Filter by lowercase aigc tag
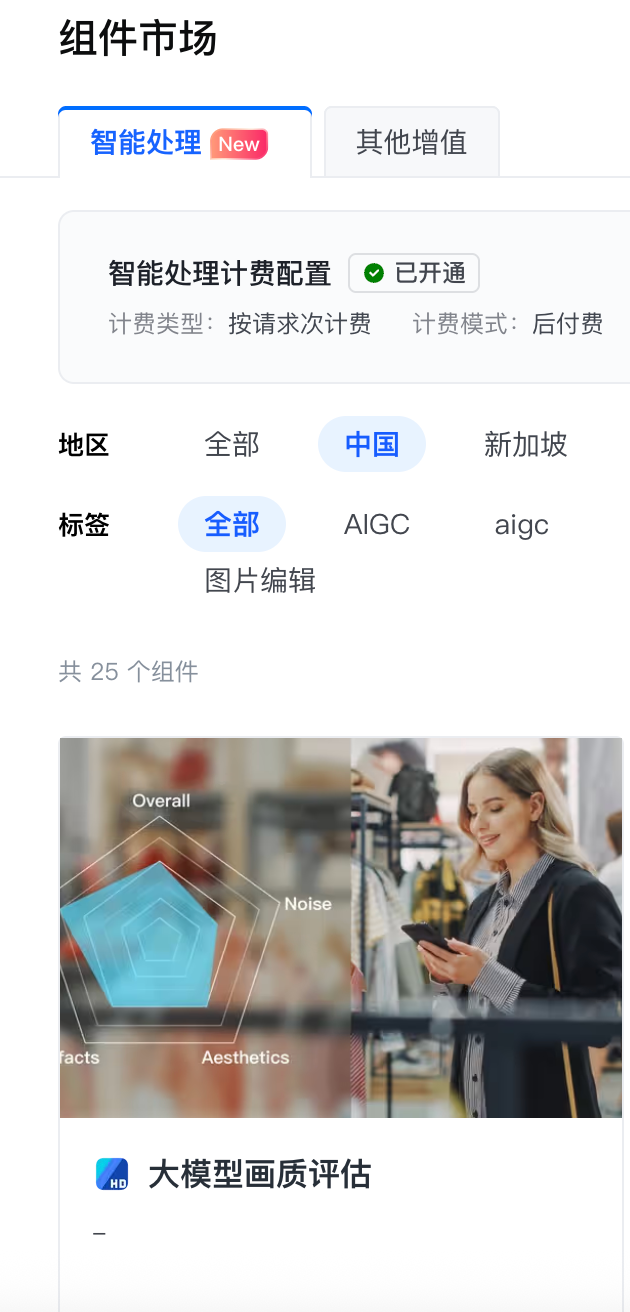630x1312 pixels. (x=521, y=524)
